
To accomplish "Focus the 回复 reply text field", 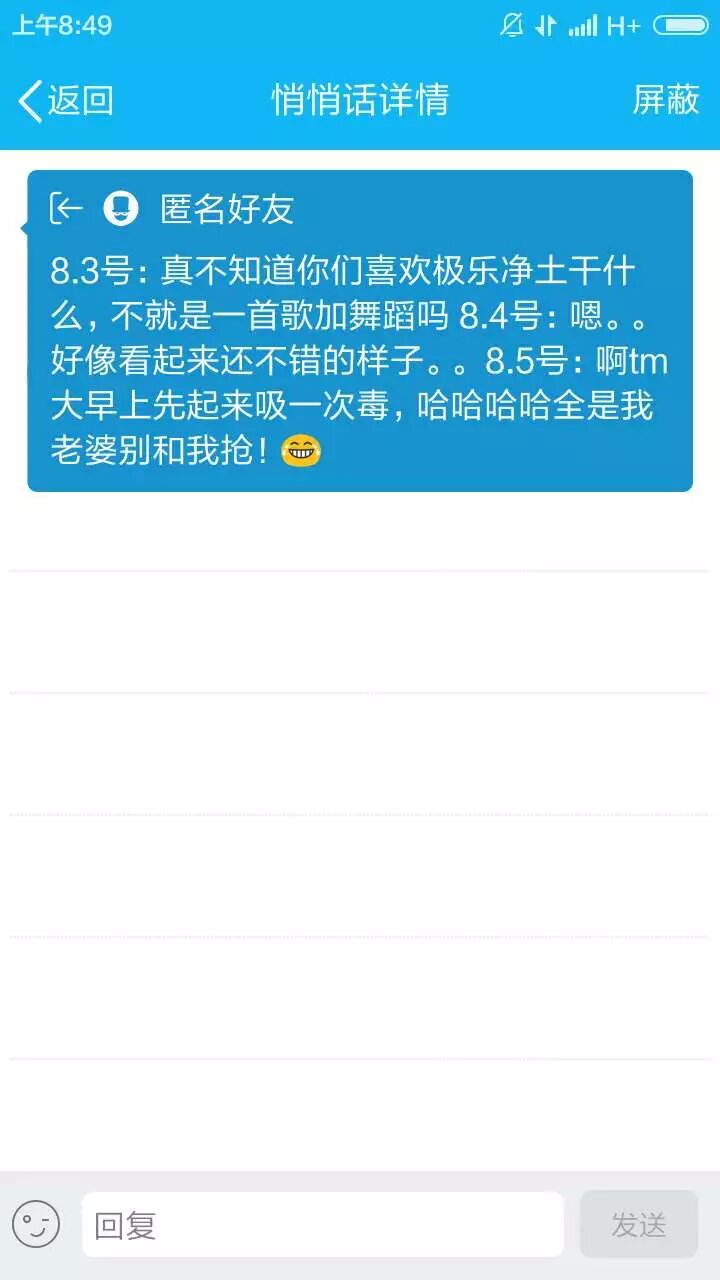I will point(322,1224).
